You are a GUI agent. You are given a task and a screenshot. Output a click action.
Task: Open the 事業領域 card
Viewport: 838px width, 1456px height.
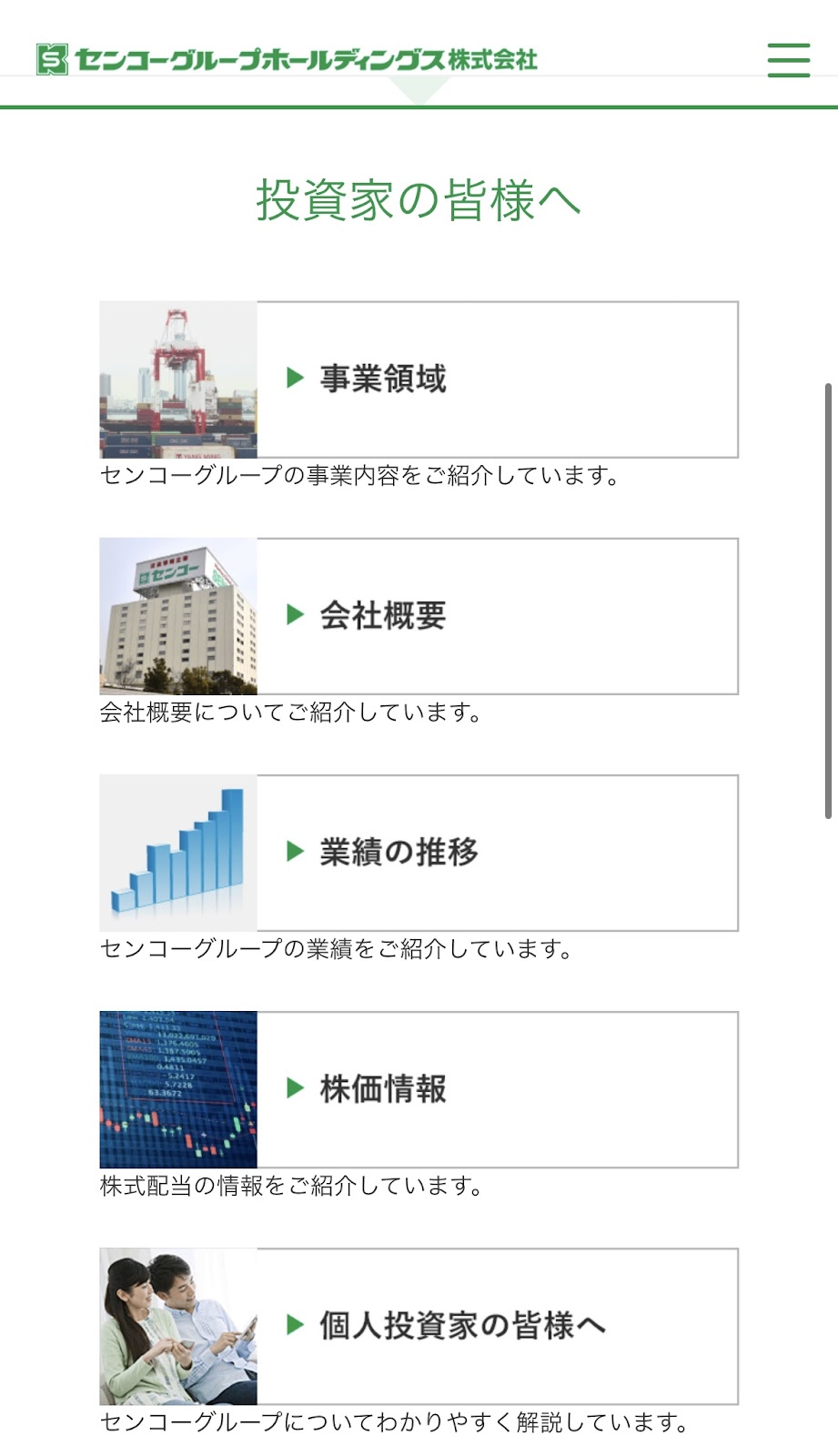pyautogui.click(x=419, y=379)
